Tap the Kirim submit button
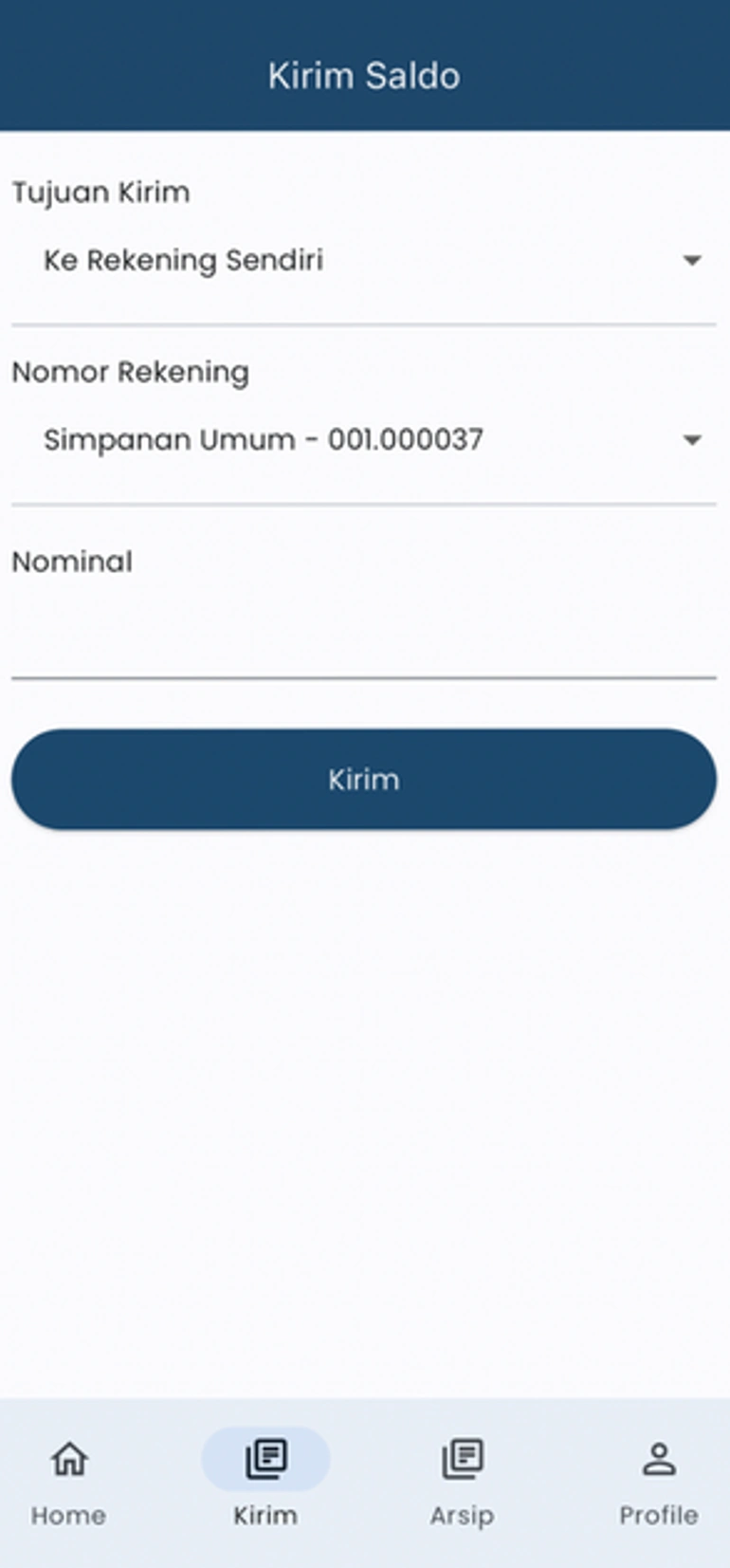 tap(364, 780)
